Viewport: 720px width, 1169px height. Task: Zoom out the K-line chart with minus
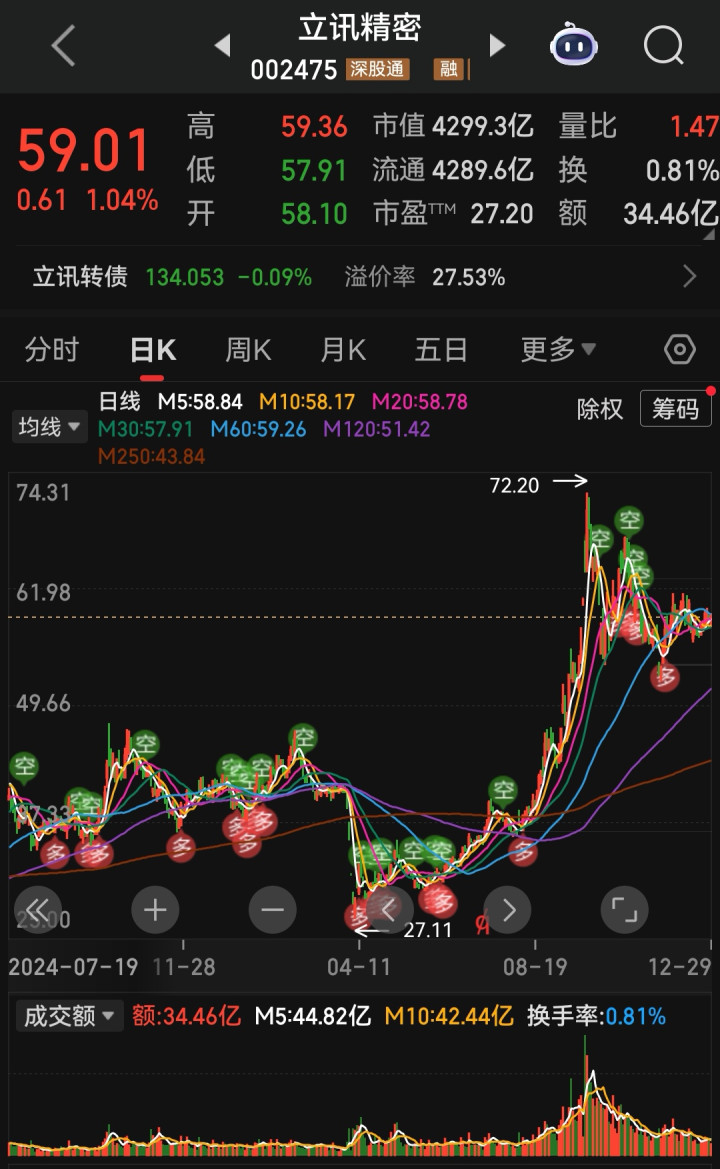coord(272,910)
